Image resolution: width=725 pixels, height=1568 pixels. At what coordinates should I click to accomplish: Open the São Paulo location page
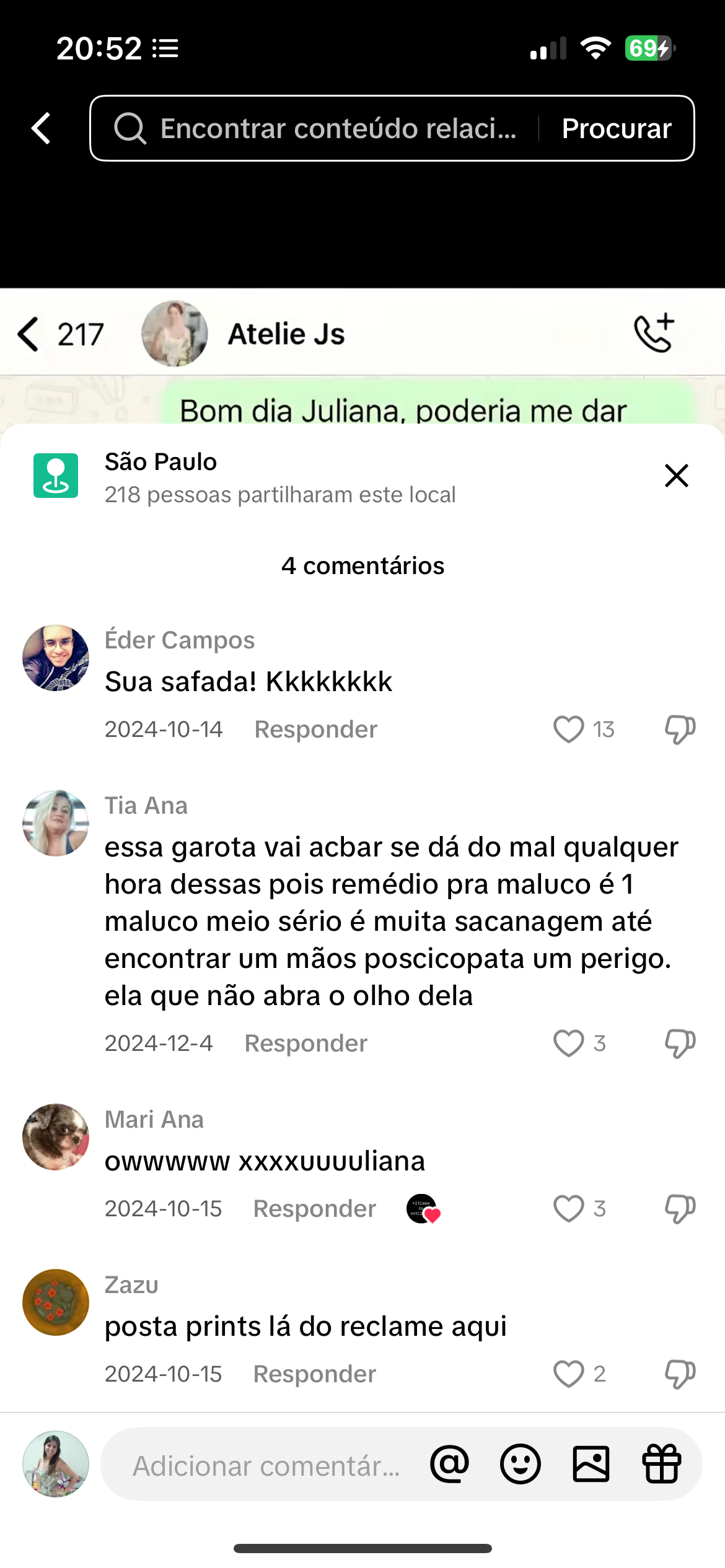coord(248,477)
